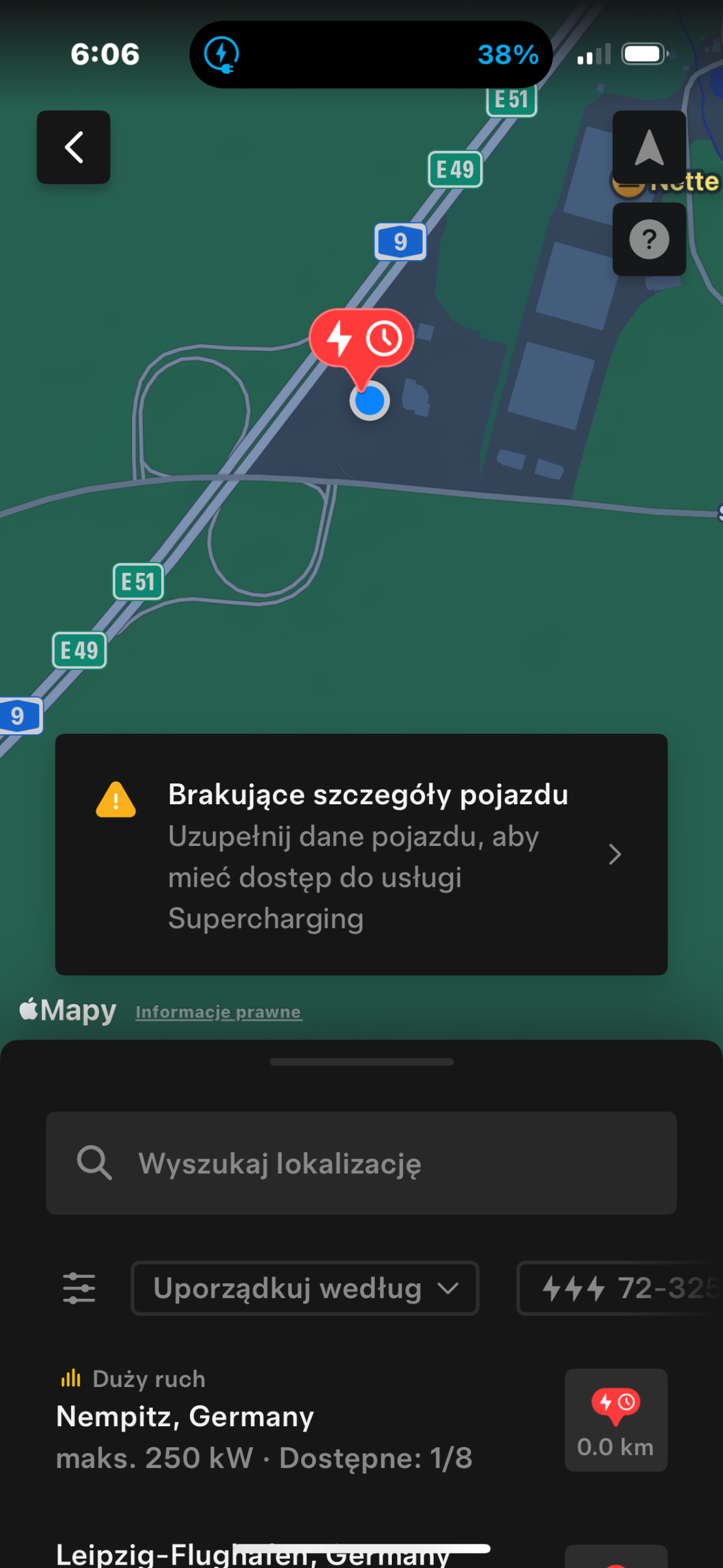723x1568 pixels.
Task: Go back using the back arrow
Action: point(73,147)
